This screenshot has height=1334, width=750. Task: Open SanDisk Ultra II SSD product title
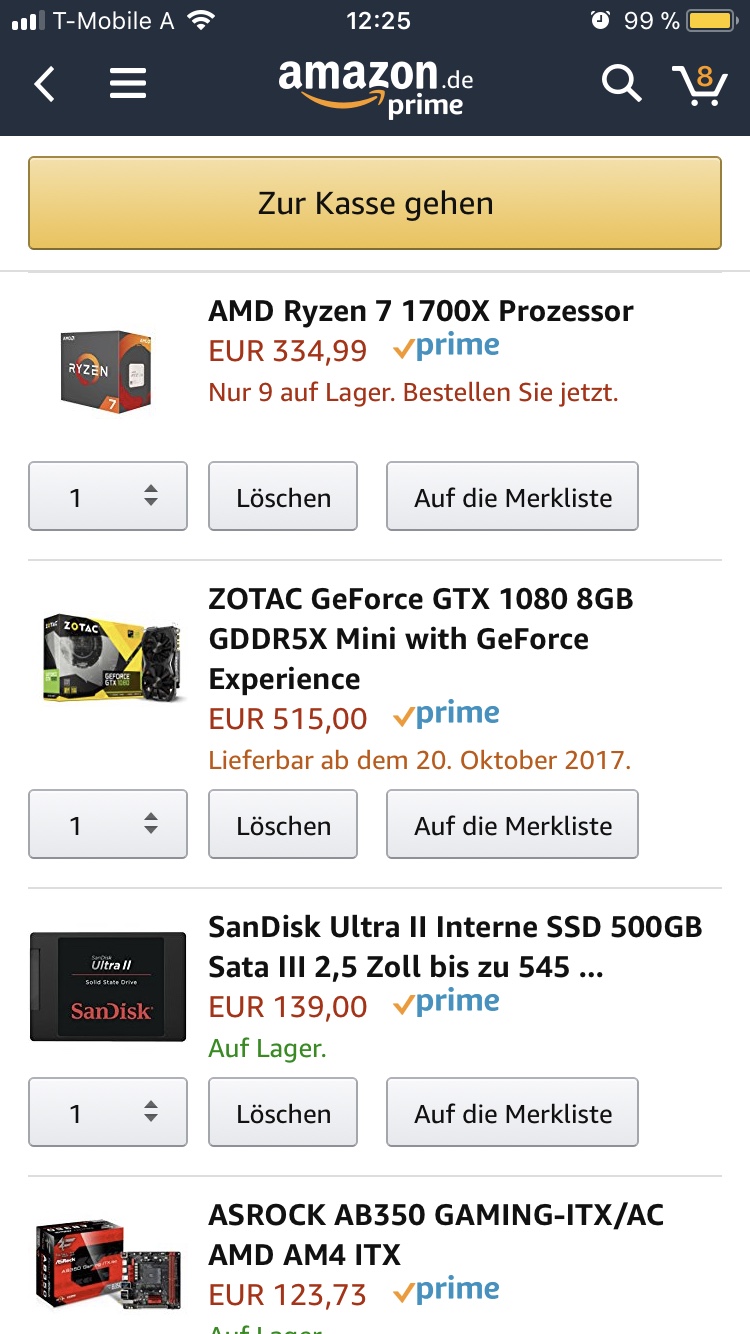coord(456,947)
